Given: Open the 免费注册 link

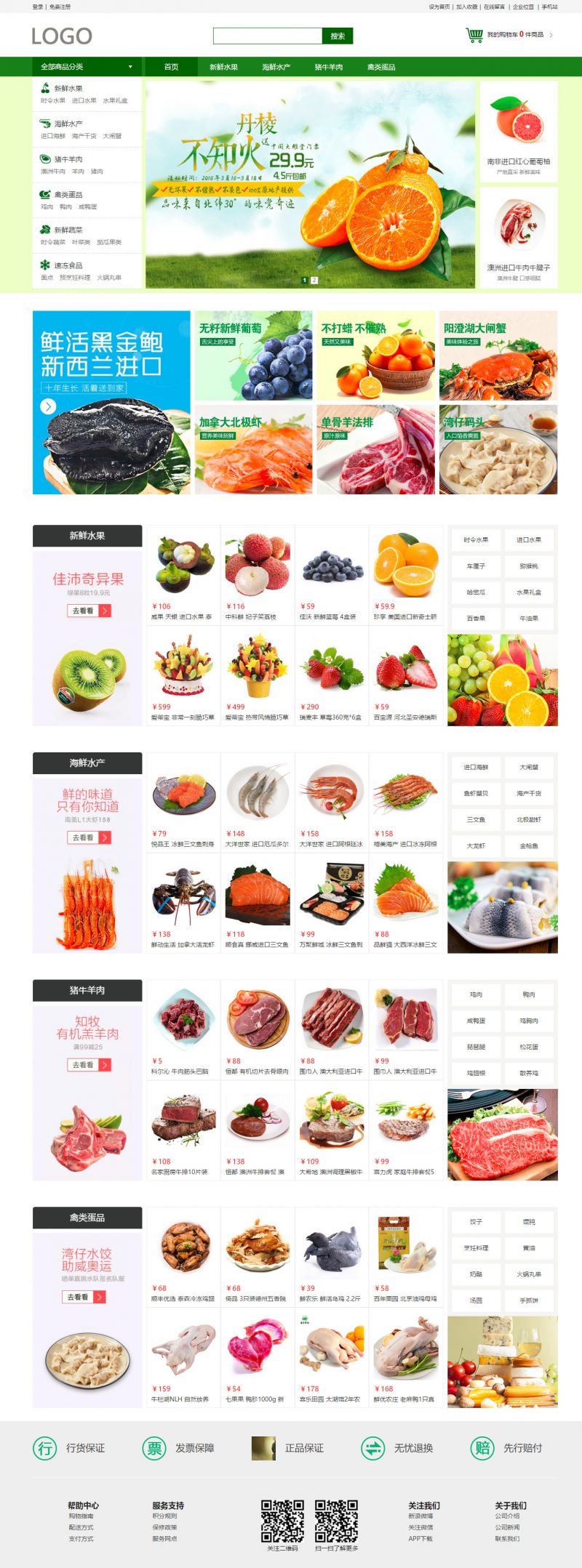Looking at the screenshot, I should (x=60, y=7).
